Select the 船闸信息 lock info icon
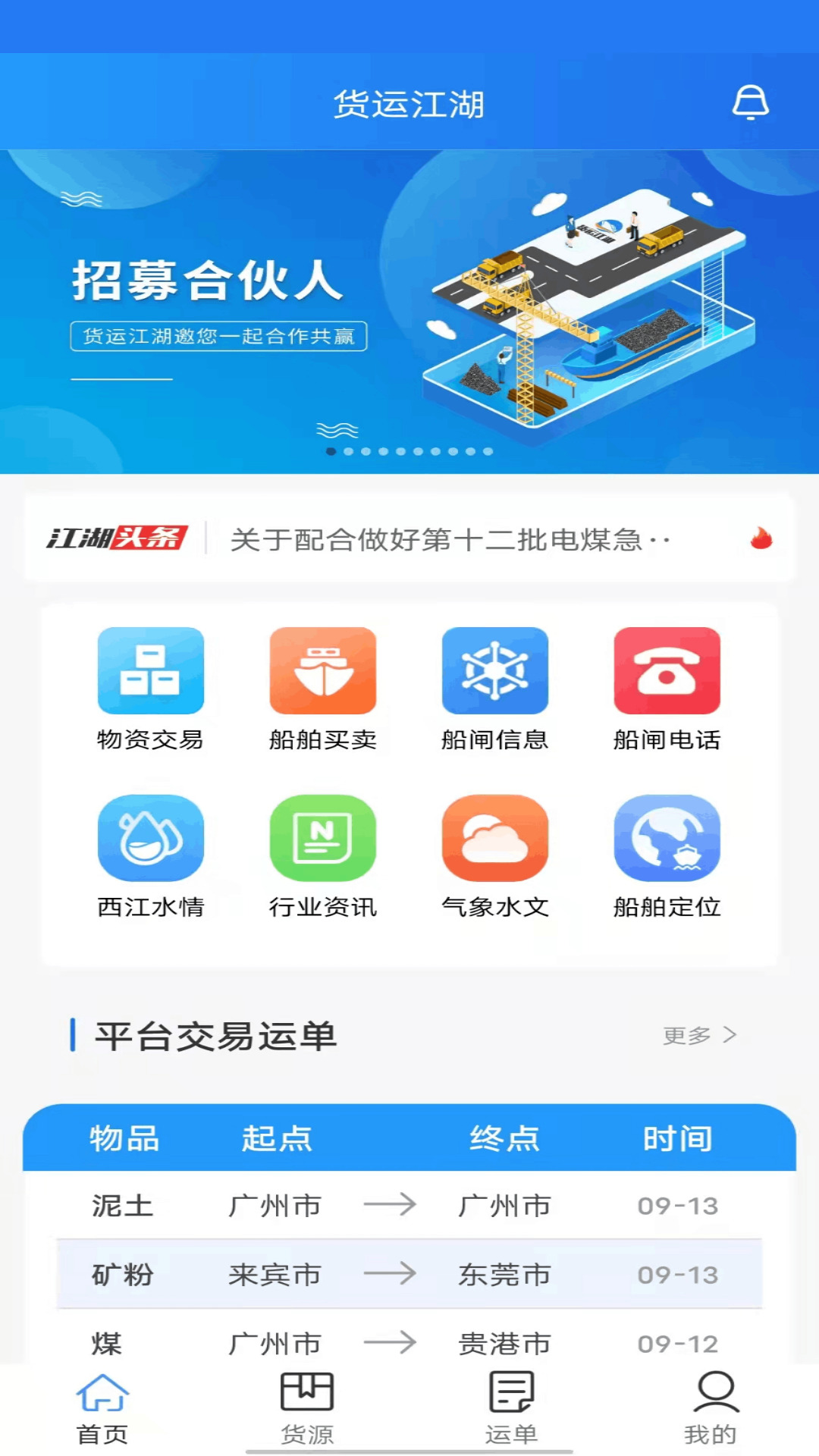The width and height of the screenshot is (819, 1456). pos(494,671)
